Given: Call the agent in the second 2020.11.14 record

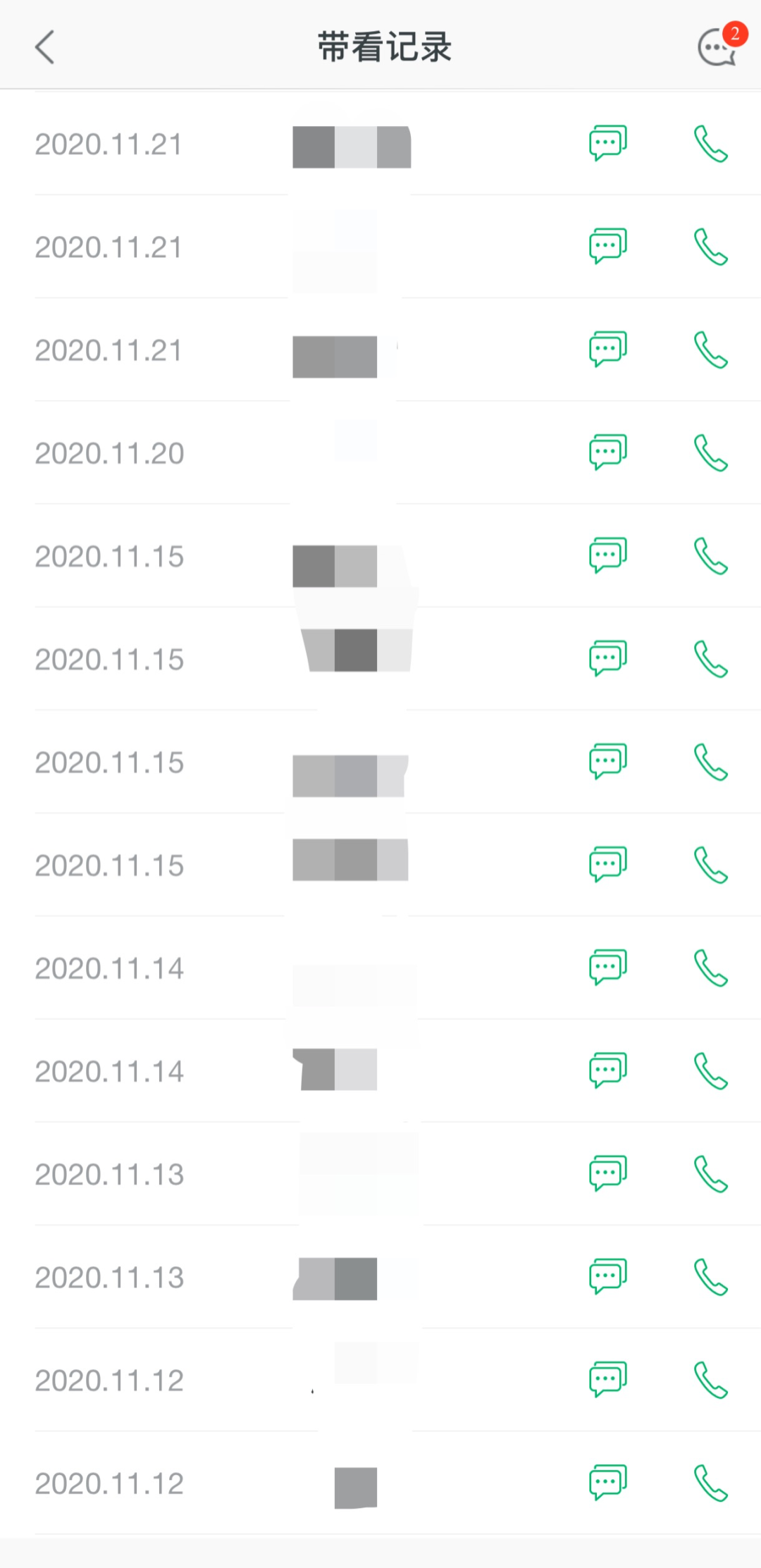Looking at the screenshot, I should 710,1070.
